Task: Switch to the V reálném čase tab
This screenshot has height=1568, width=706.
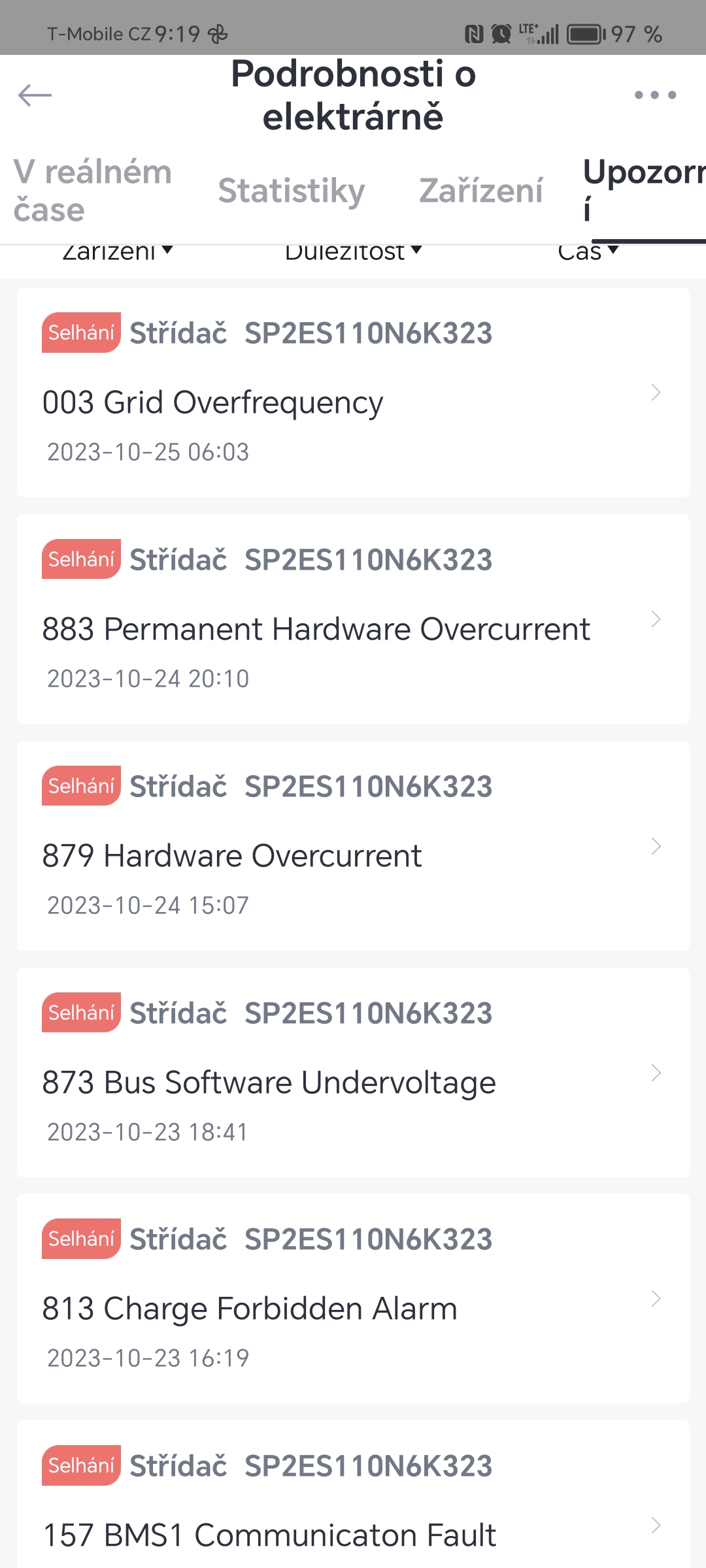Action: point(93,191)
